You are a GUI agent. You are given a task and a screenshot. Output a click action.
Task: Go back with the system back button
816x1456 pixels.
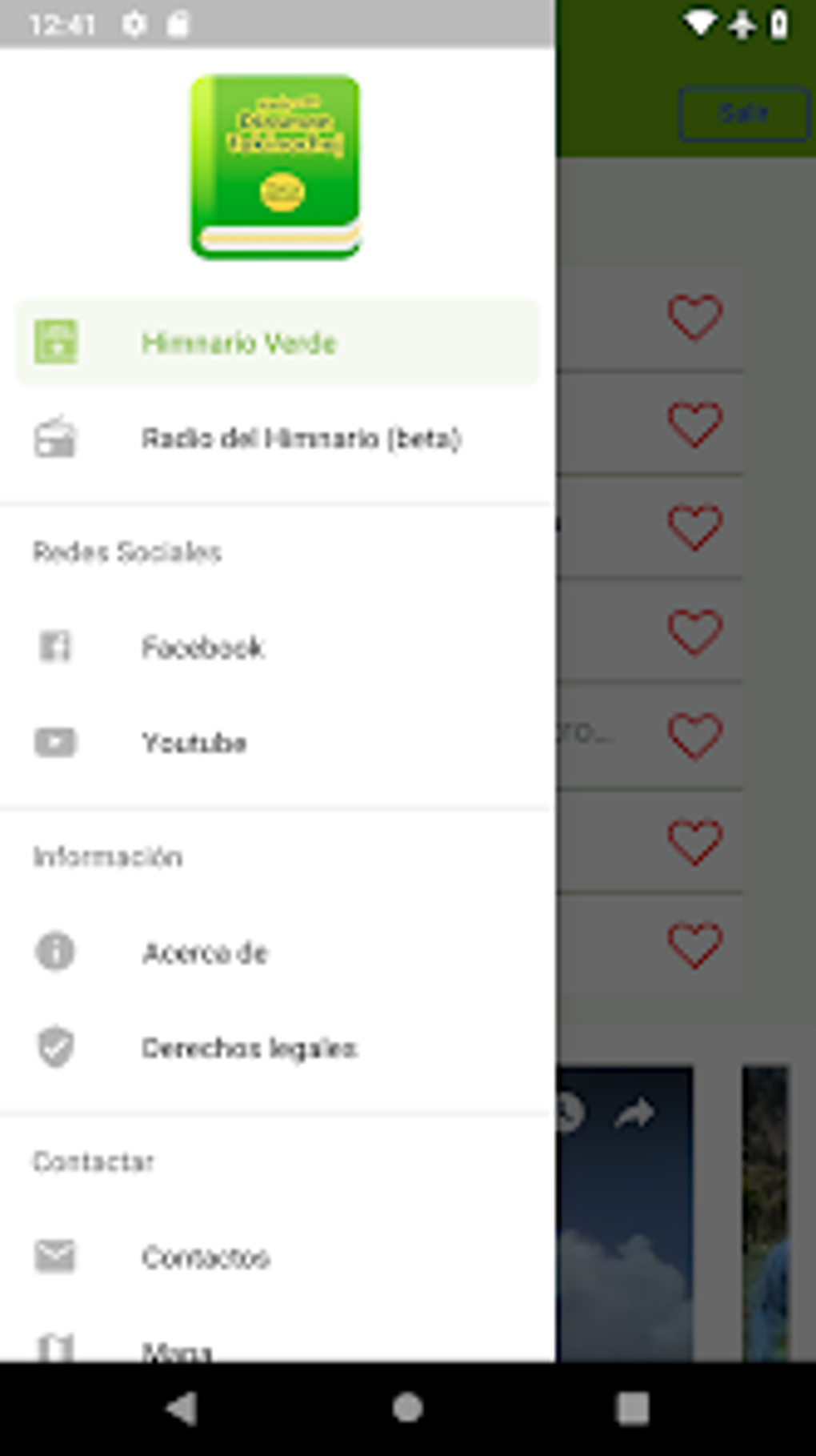click(182, 1408)
